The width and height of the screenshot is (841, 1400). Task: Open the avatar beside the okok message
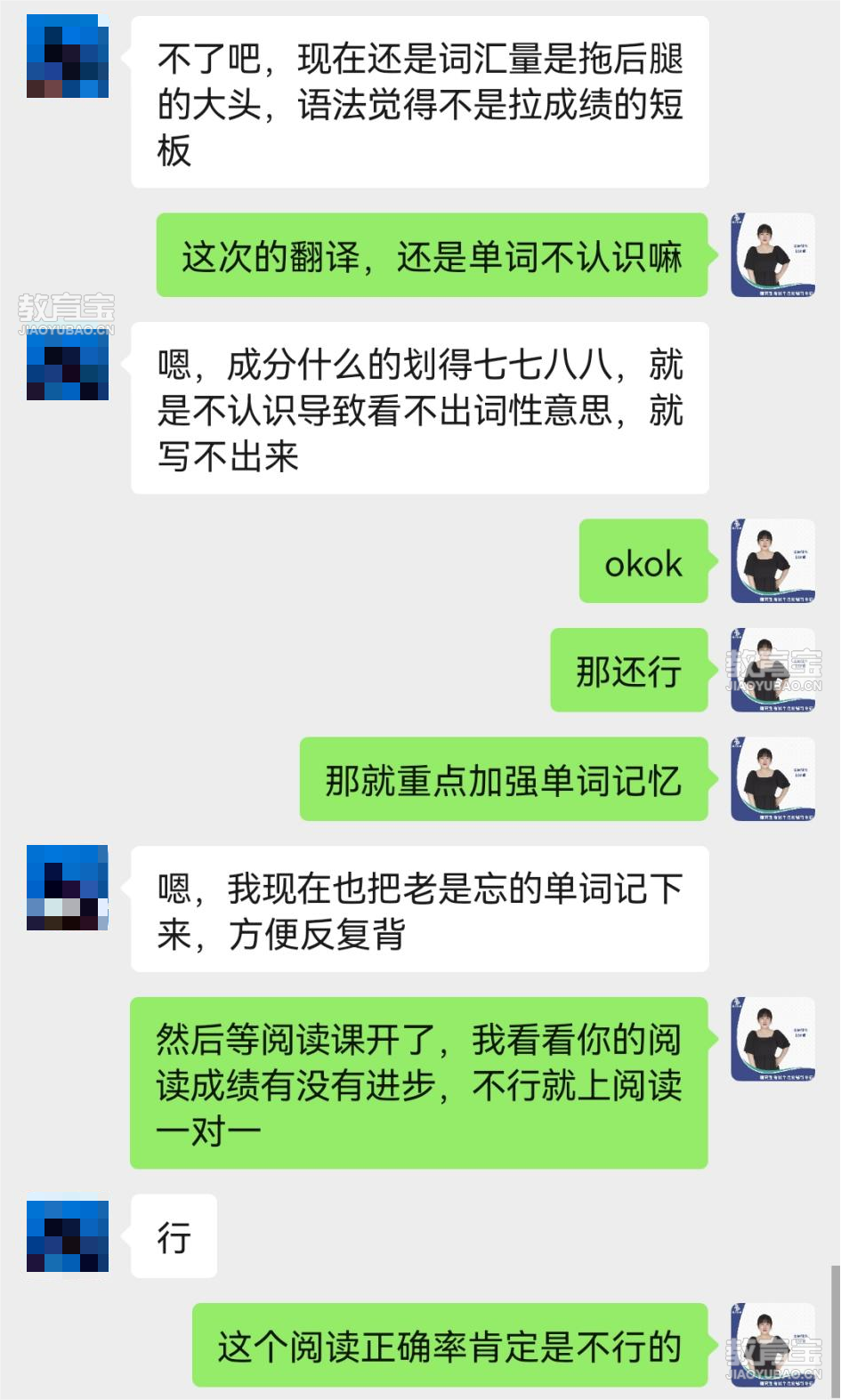[772, 561]
